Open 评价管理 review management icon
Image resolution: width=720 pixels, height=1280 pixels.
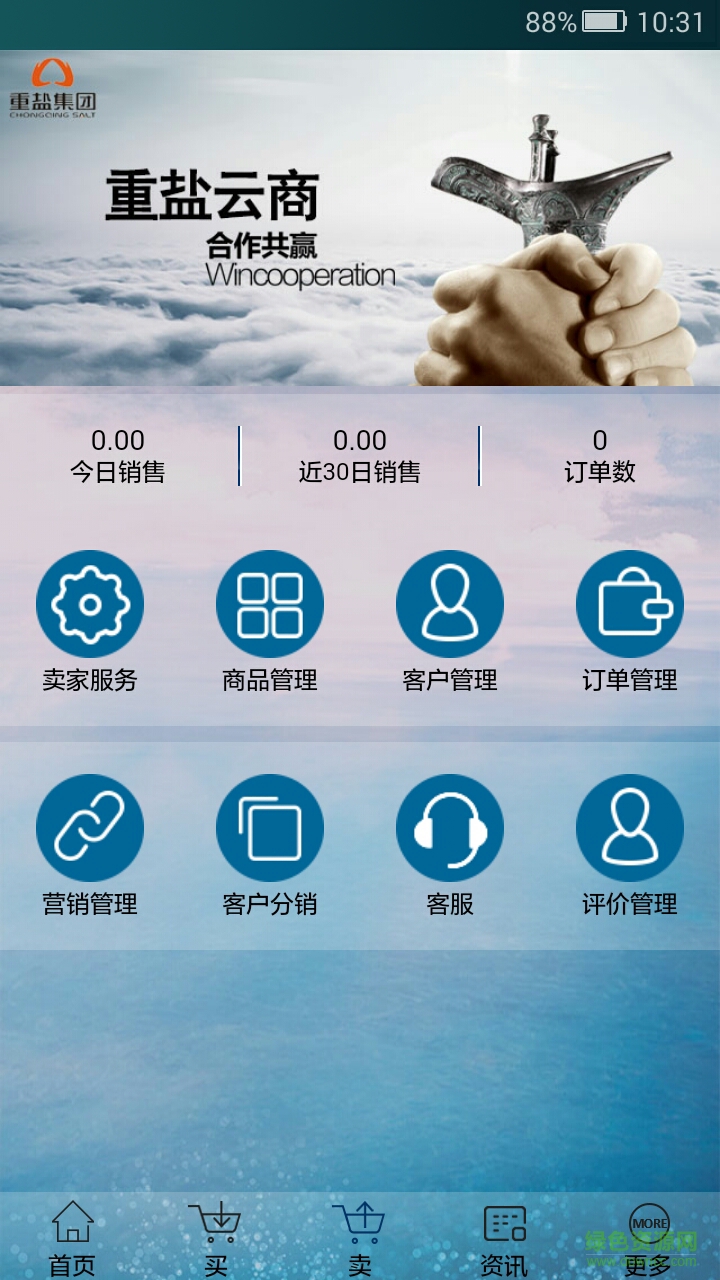[x=630, y=828]
